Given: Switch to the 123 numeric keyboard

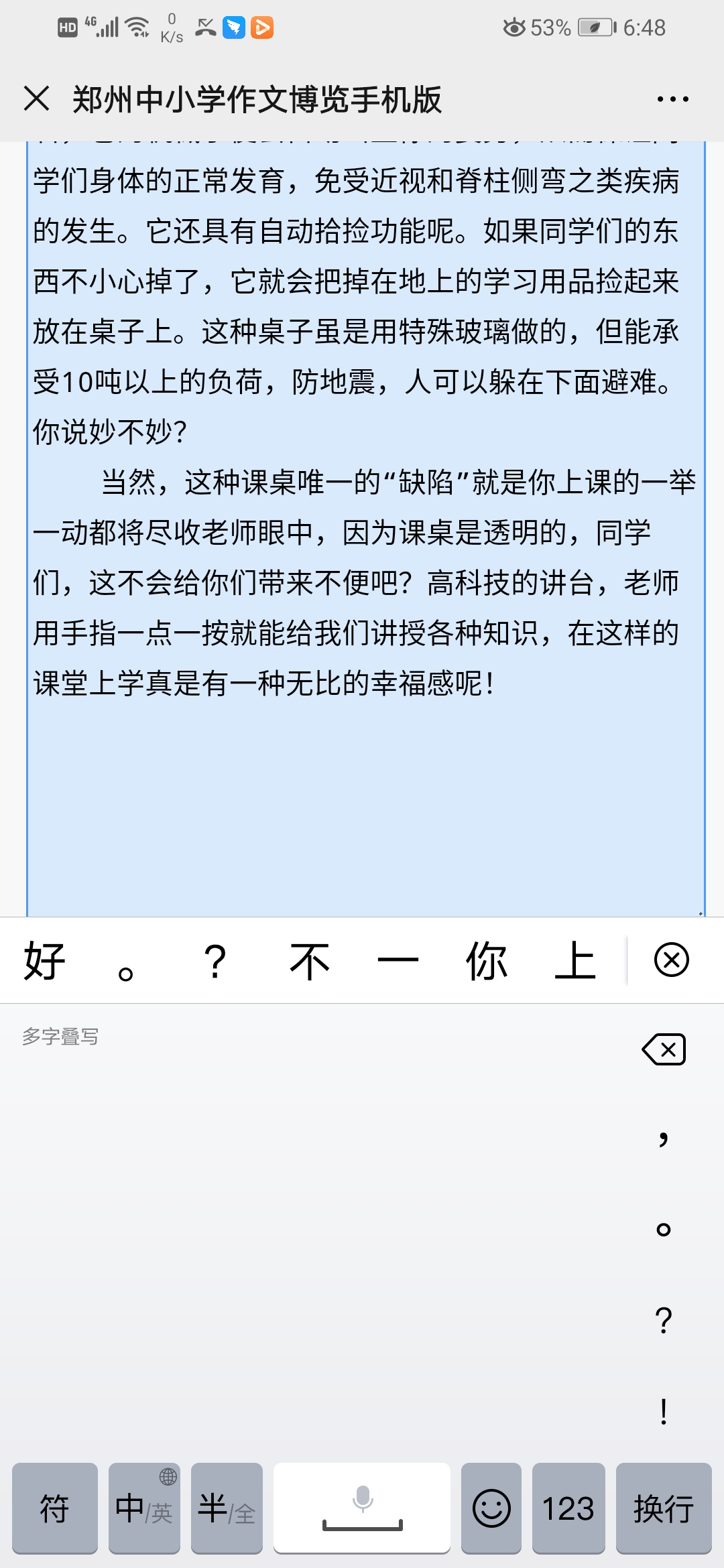Looking at the screenshot, I should 568,1508.
